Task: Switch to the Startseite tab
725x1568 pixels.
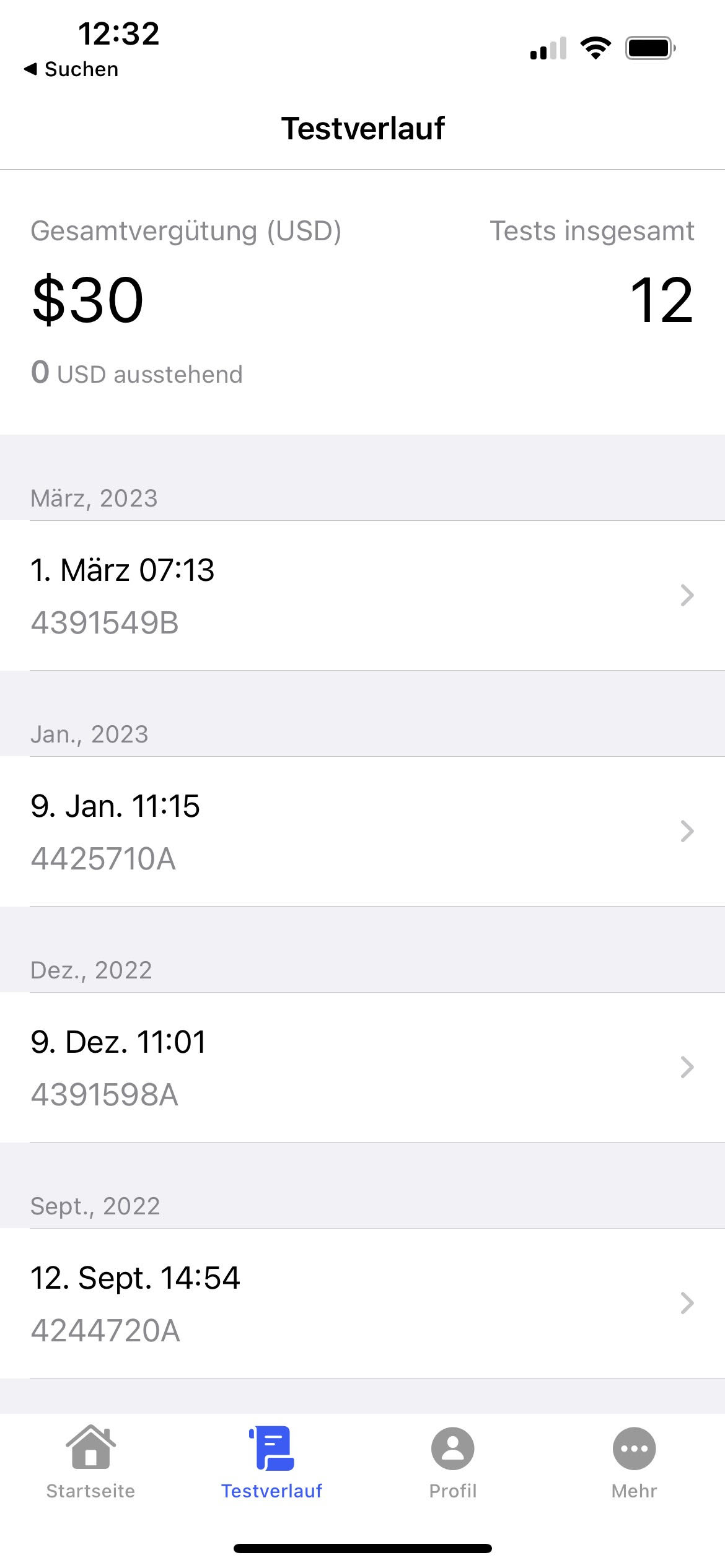Action: tap(90, 1463)
